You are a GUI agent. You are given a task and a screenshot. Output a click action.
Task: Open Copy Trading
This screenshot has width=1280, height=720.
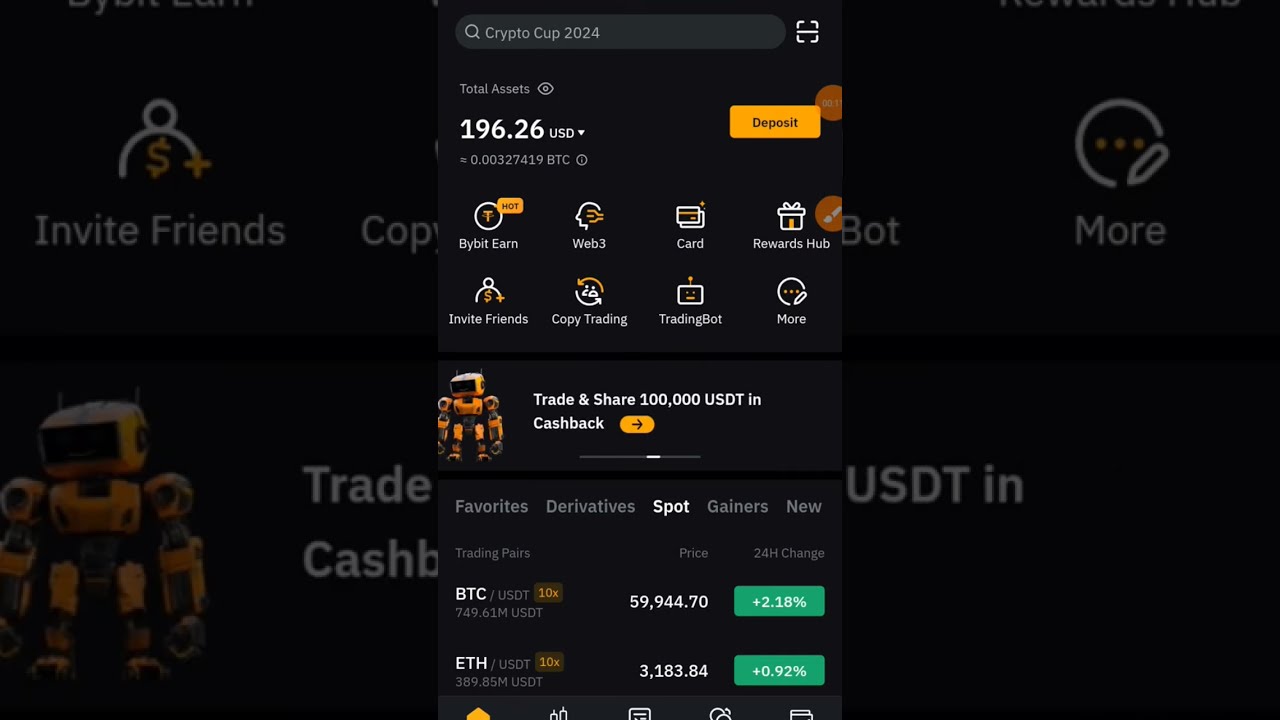pos(589,301)
